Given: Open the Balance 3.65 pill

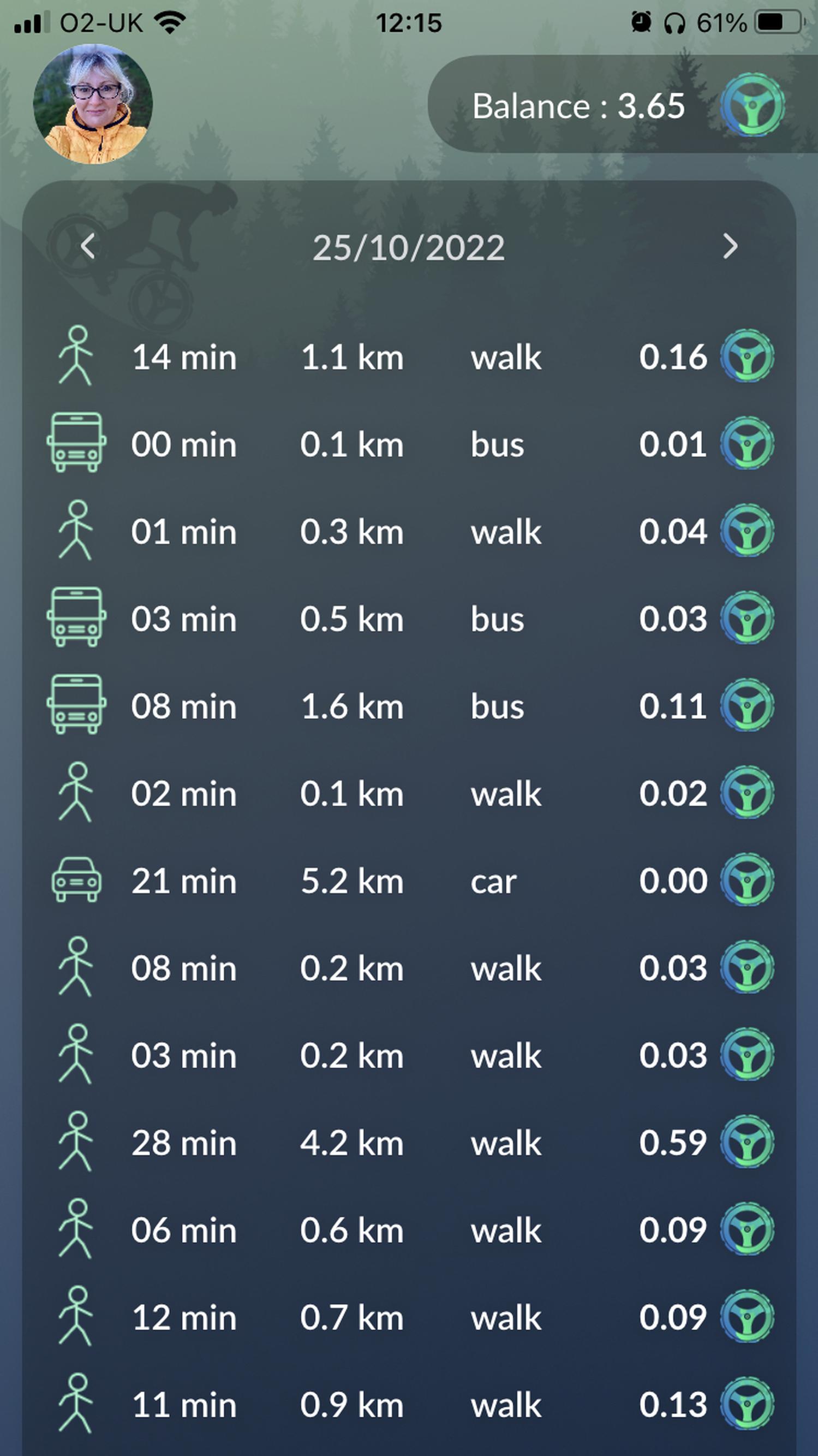Looking at the screenshot, I should click(623, 105).
